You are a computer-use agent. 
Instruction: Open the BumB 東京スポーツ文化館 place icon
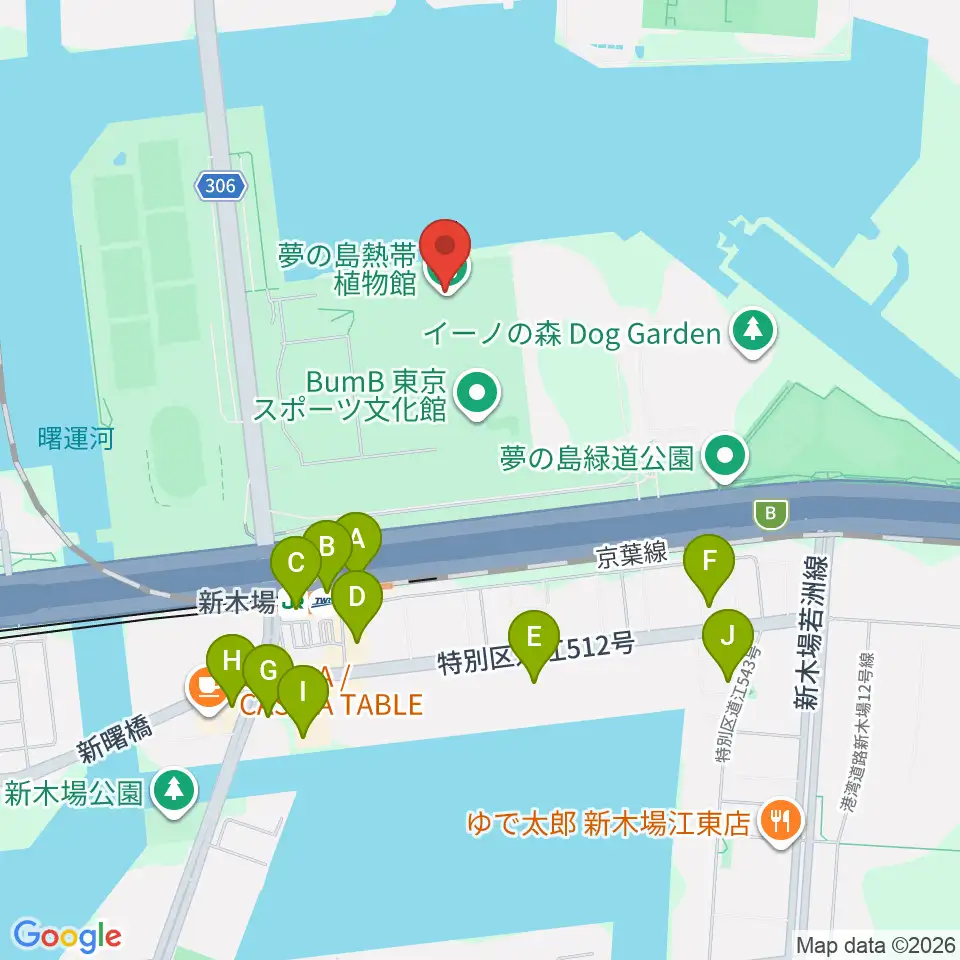pos(478,392)
